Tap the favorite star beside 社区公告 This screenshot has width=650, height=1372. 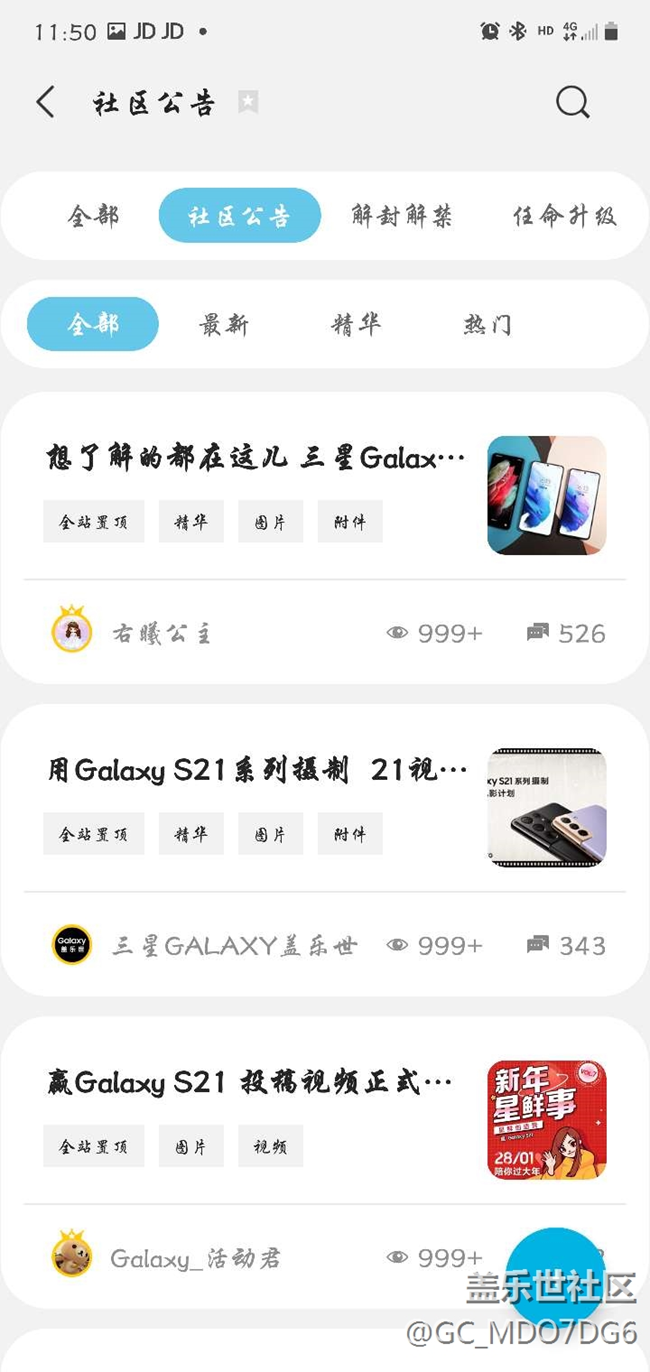pos(248,102)
